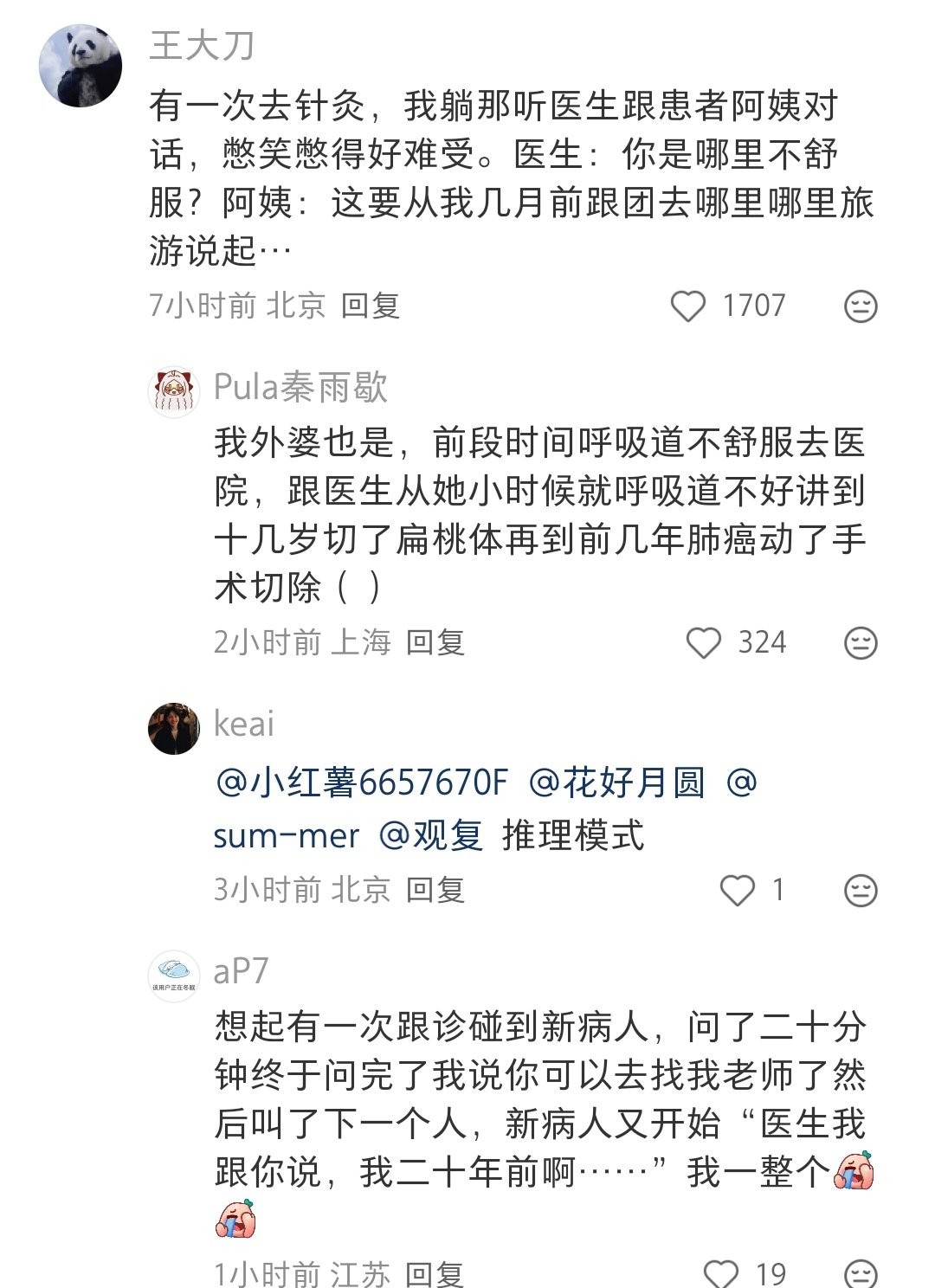935x1288 pixels.
Task: Reply to Pula秦雨歇's comment
Action: point(435,642)
